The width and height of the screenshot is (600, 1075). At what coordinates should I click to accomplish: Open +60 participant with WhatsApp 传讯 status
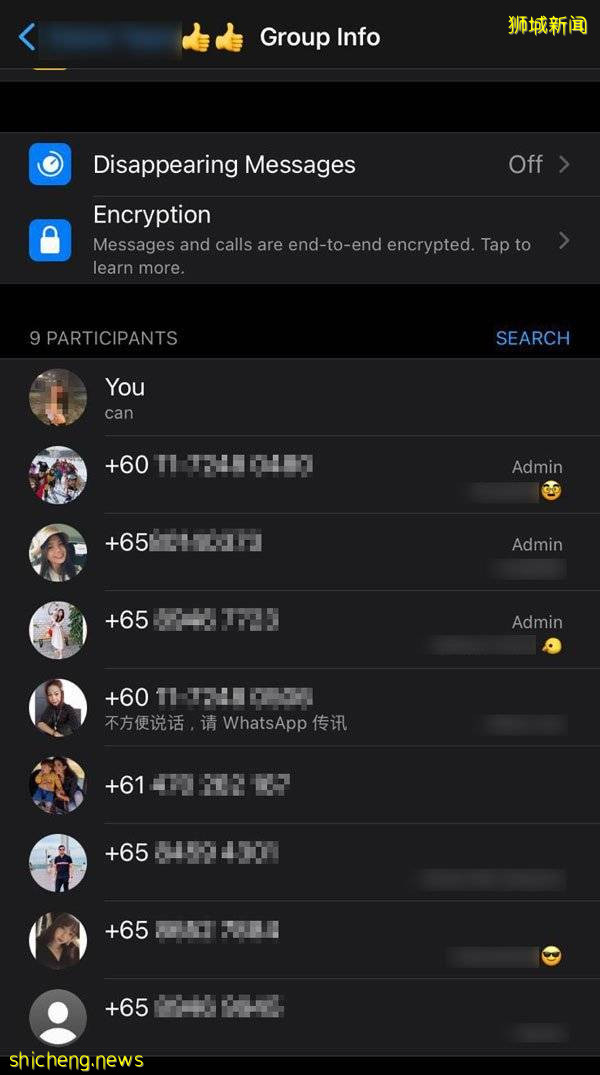coord(300,708)
